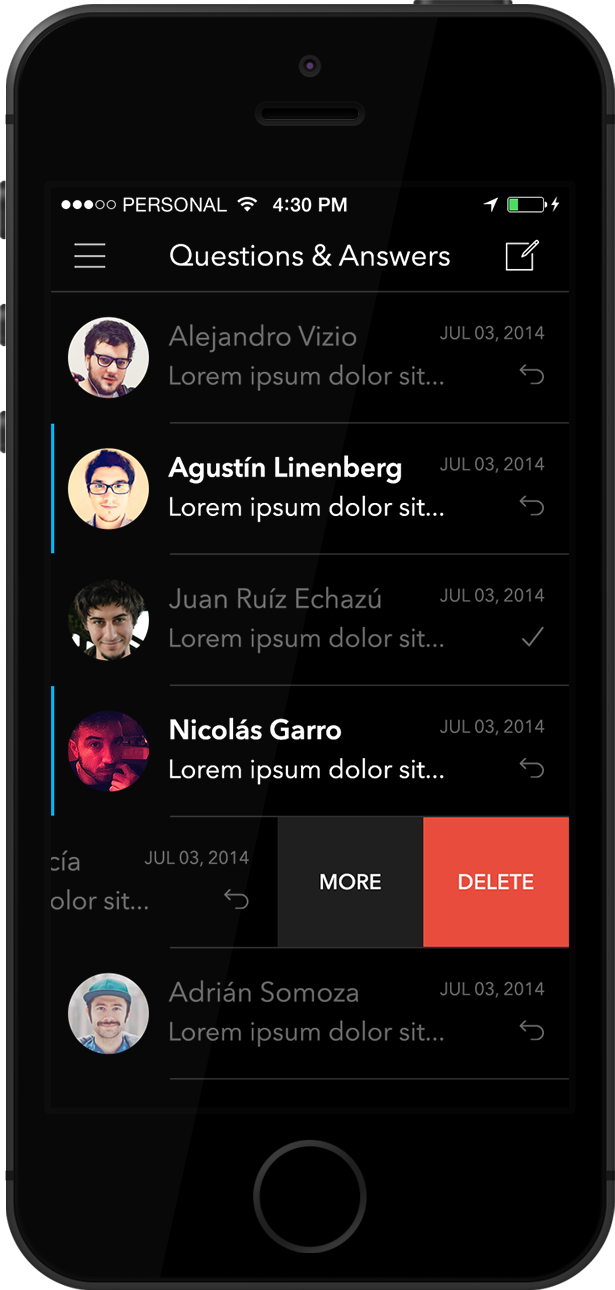Screen dimensions: 615x1290
Task: Open the hamburger drawer menu
Action: (90, 256)
